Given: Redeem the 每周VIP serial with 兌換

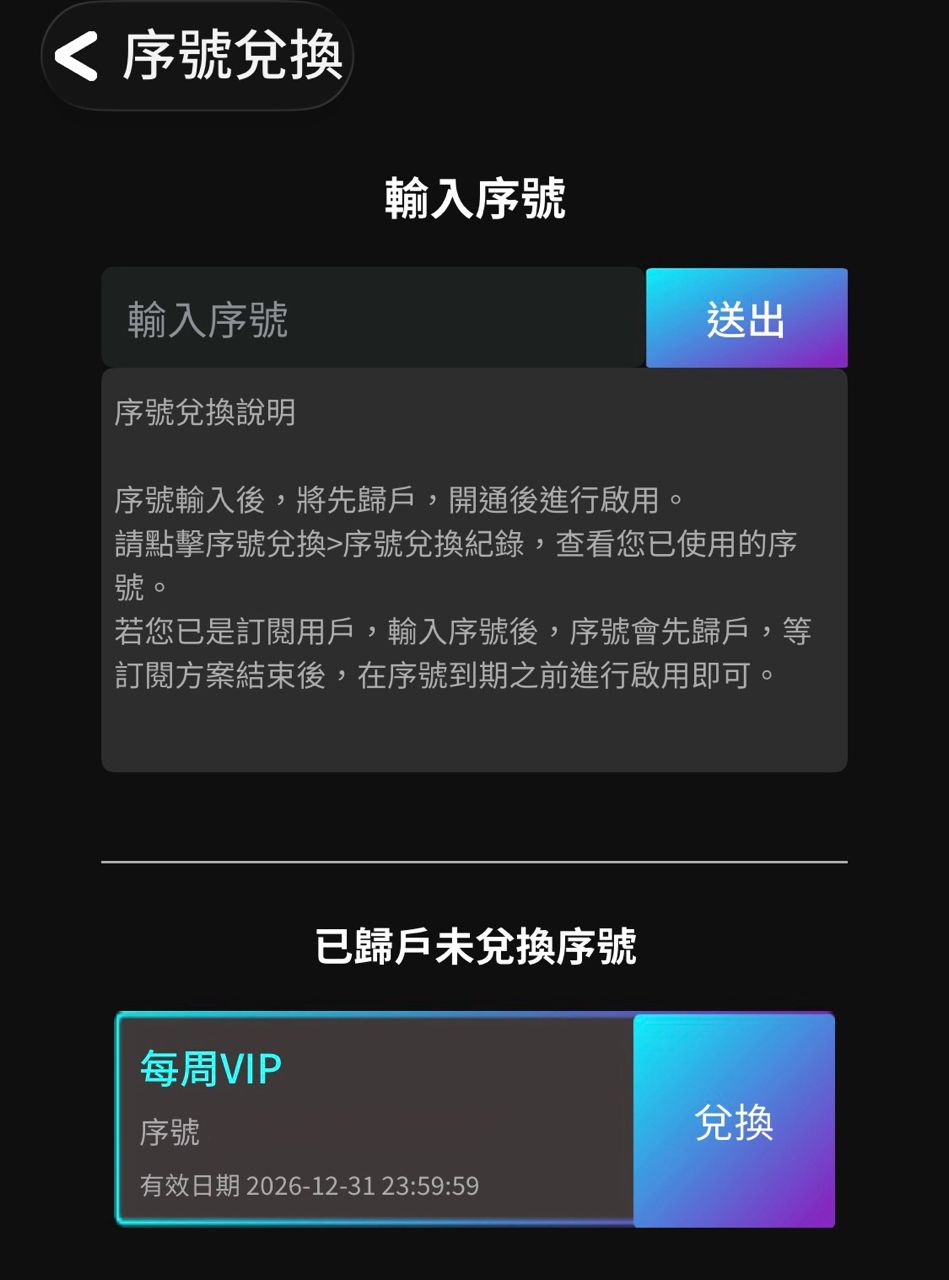Looking at the screenshot, I should [x=734, y=1122].
